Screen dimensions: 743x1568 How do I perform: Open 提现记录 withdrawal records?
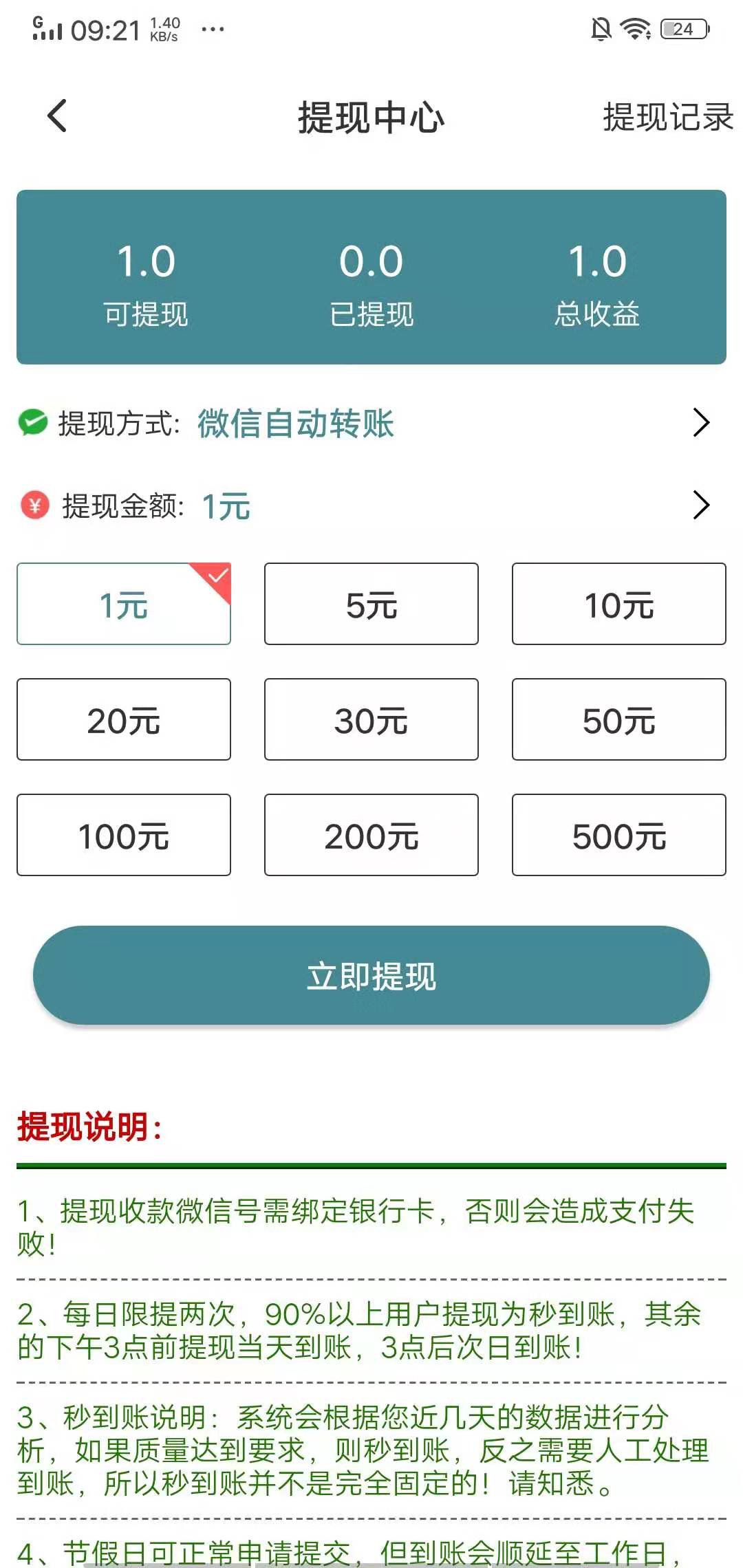click(x=667, y=116)
